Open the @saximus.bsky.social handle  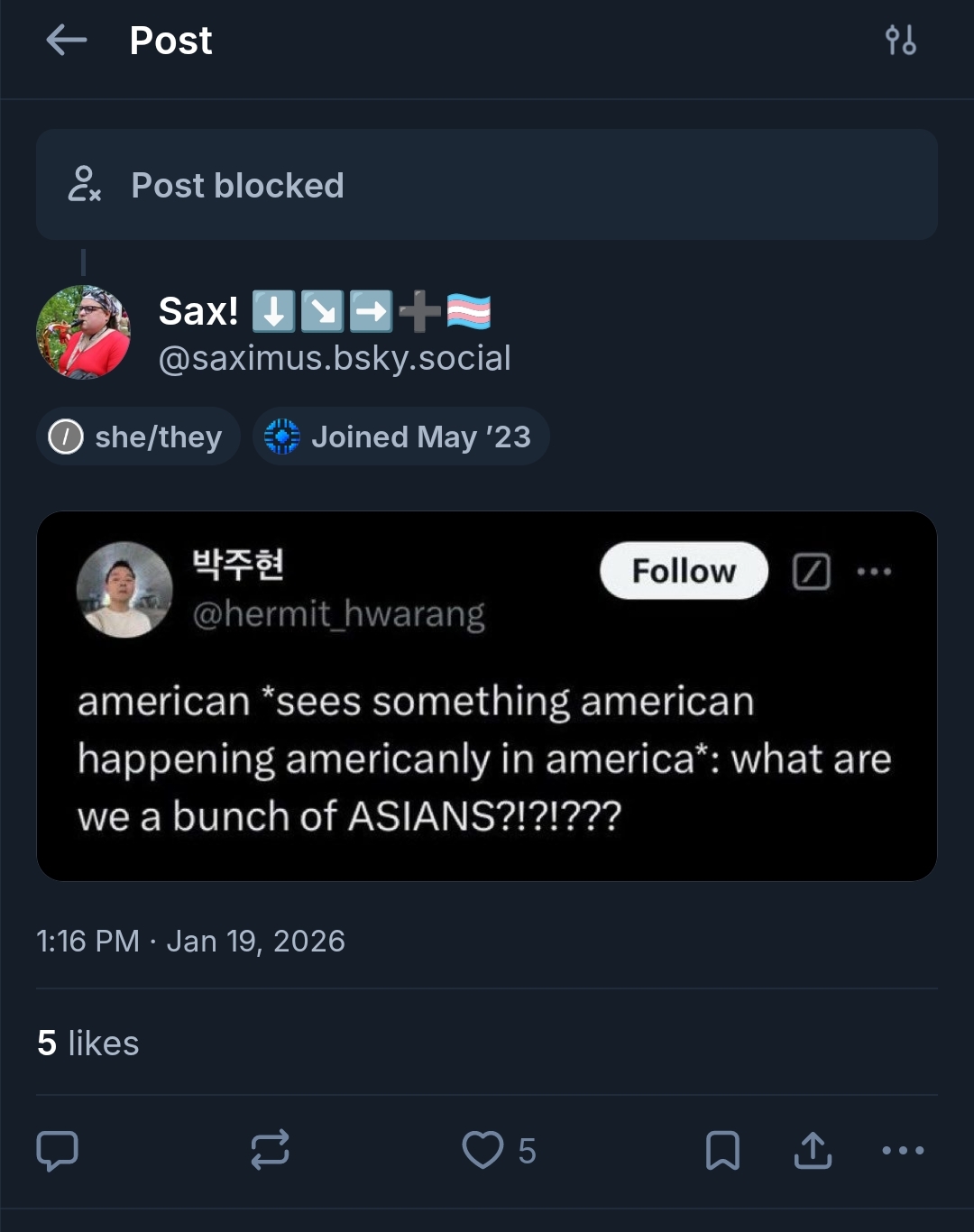pyautogui.click(x=334, y=358)
